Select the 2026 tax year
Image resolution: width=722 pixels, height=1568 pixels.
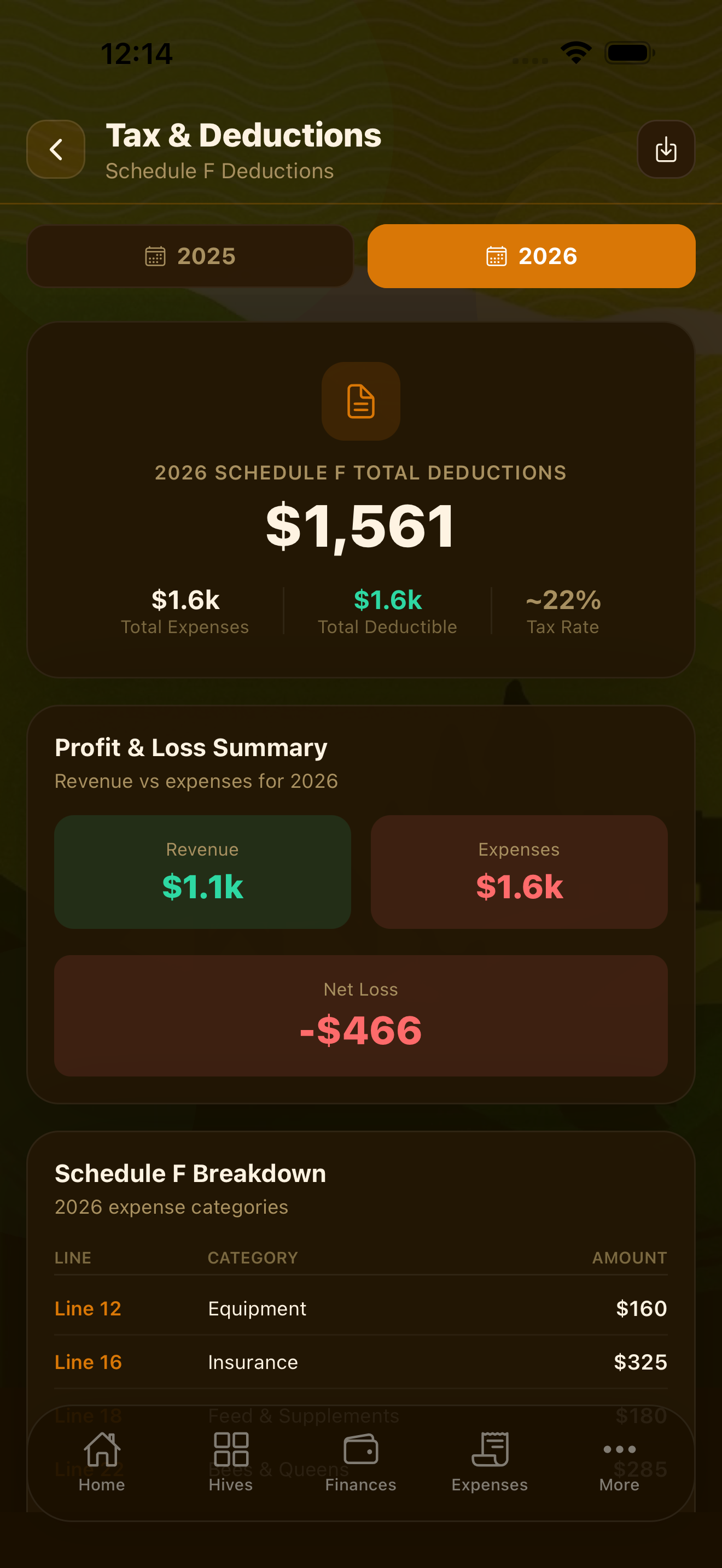tap(531, 256)
